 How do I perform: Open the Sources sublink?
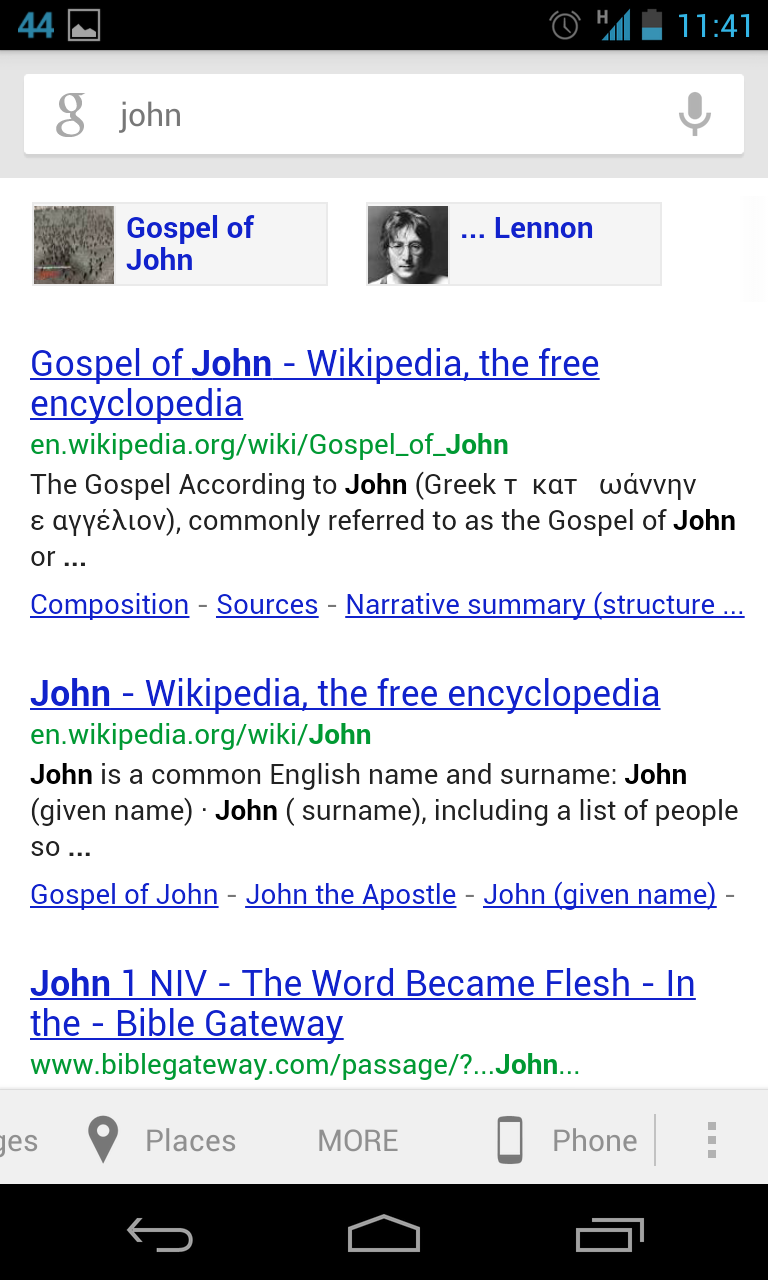coord(267,605)
